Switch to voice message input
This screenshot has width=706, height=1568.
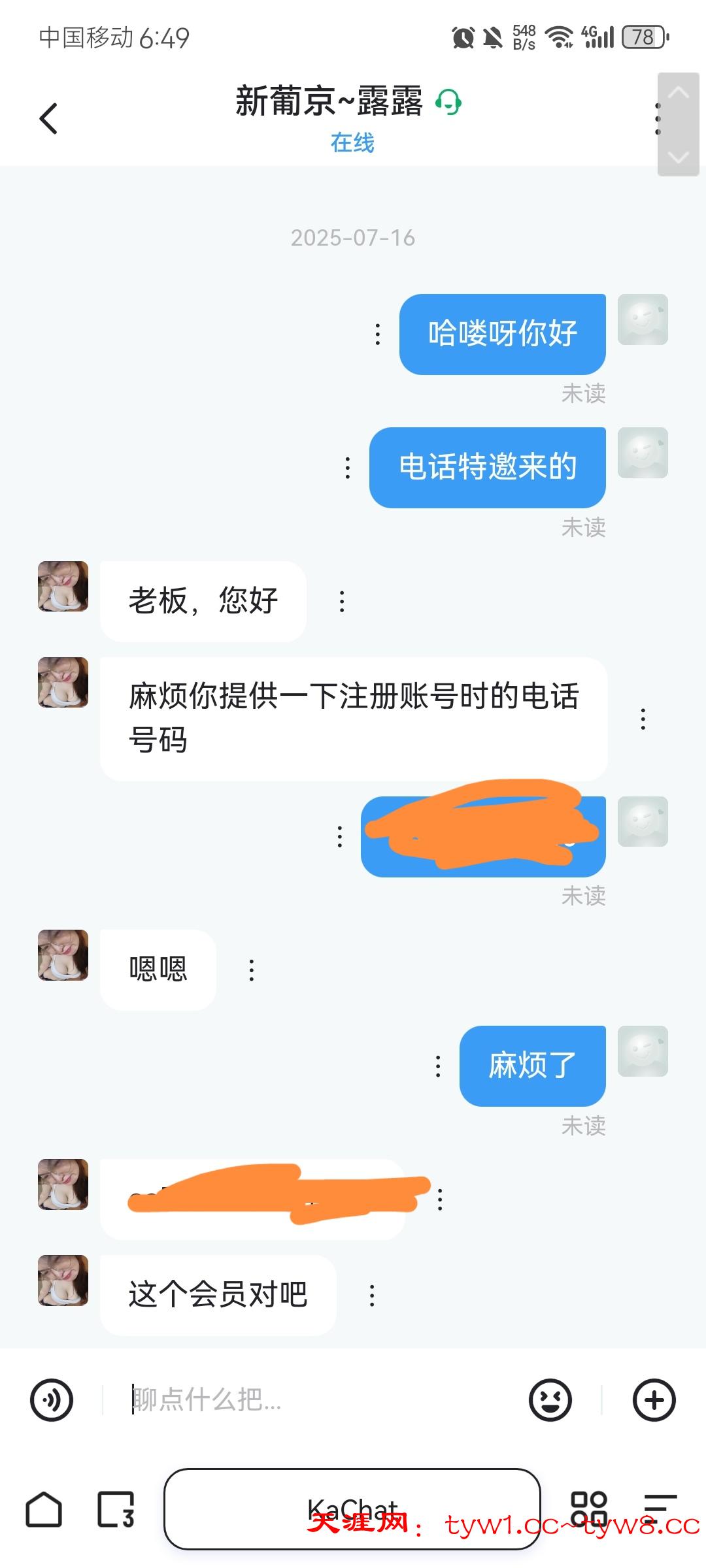pyautogui.click(x=52, y=1400)
